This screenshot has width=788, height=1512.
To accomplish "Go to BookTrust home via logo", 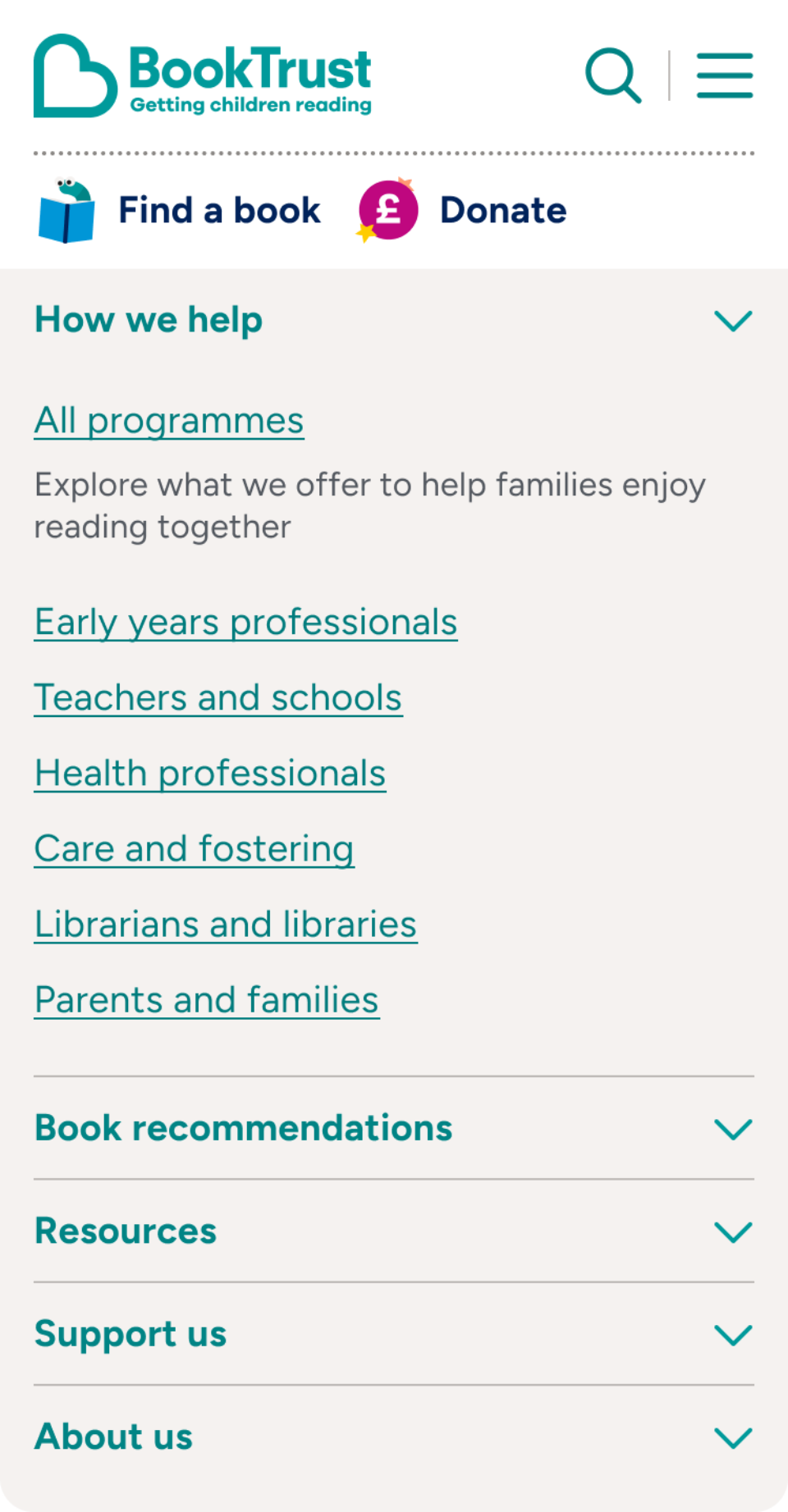I will point(203,75).
